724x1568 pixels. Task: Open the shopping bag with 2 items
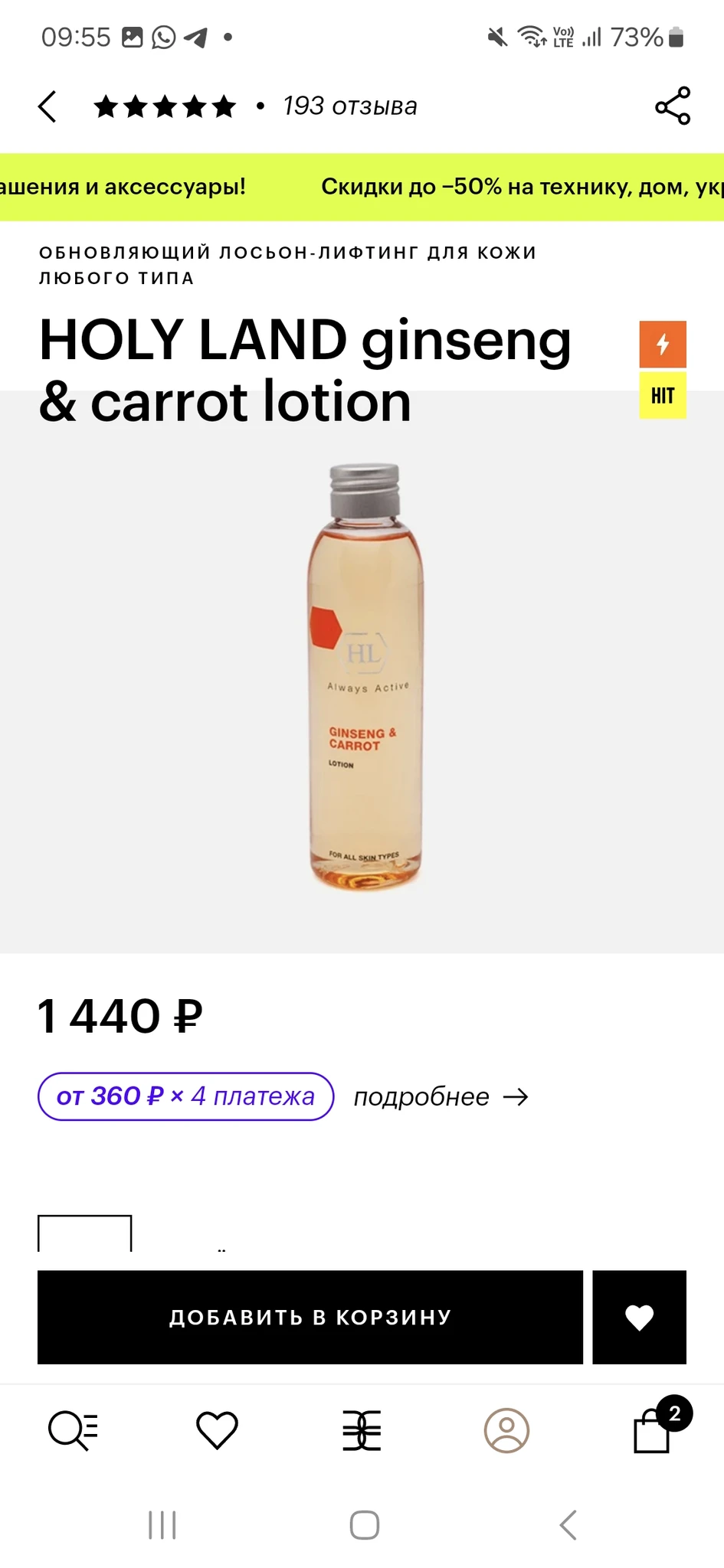[x=653, y=1429]
